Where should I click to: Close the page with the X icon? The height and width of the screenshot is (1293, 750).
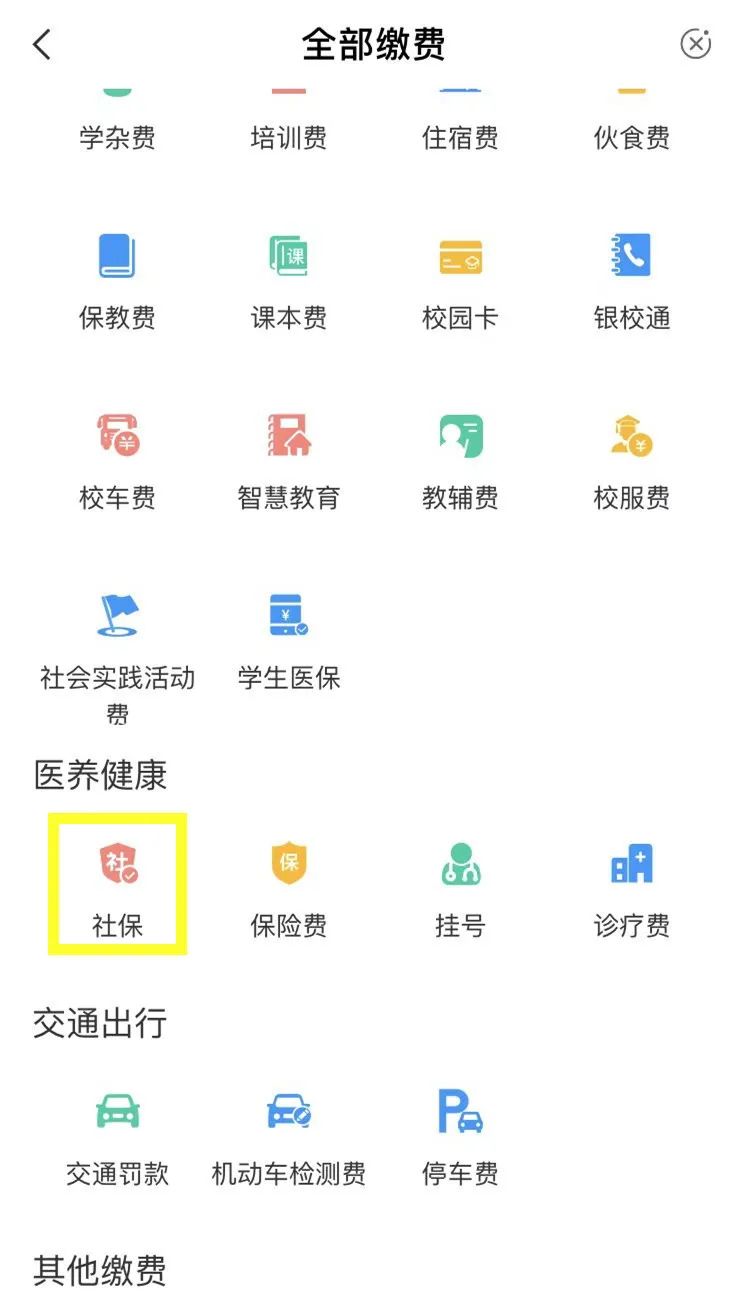coord(695,43)
